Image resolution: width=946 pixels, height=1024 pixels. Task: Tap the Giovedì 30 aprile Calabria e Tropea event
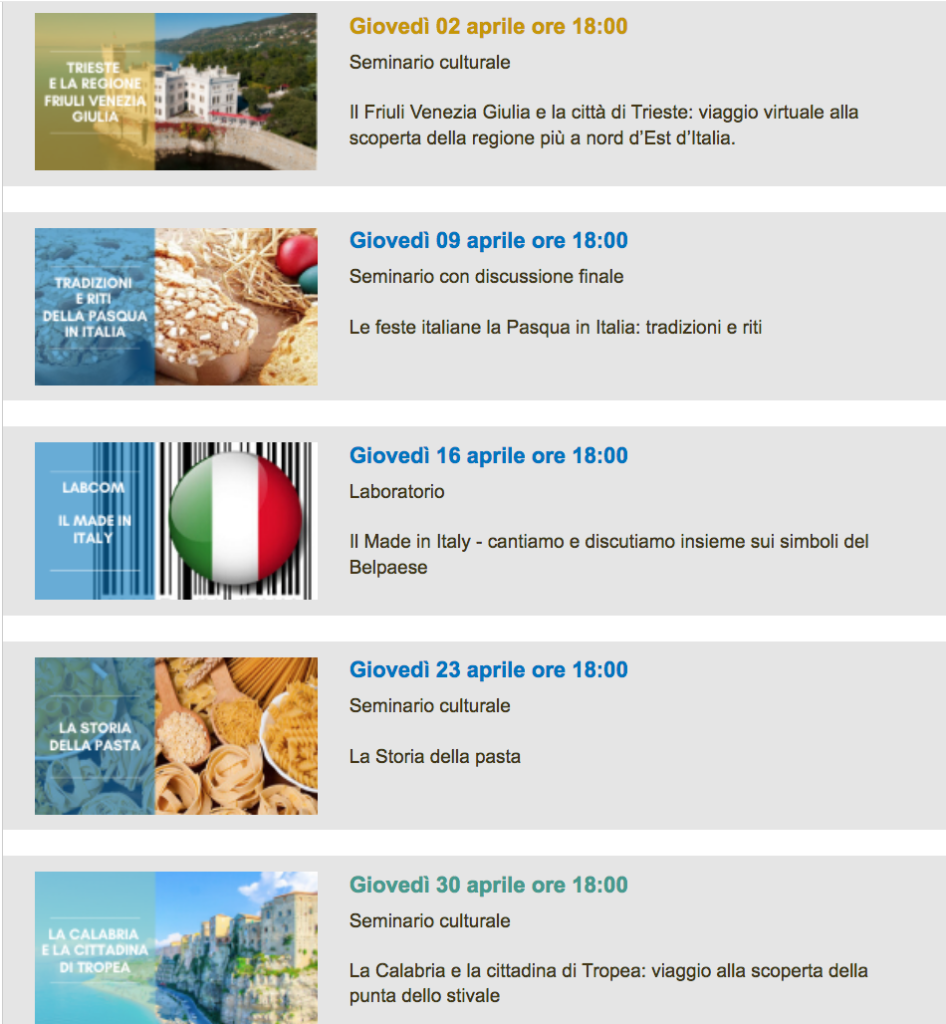[x=488, y=886]
